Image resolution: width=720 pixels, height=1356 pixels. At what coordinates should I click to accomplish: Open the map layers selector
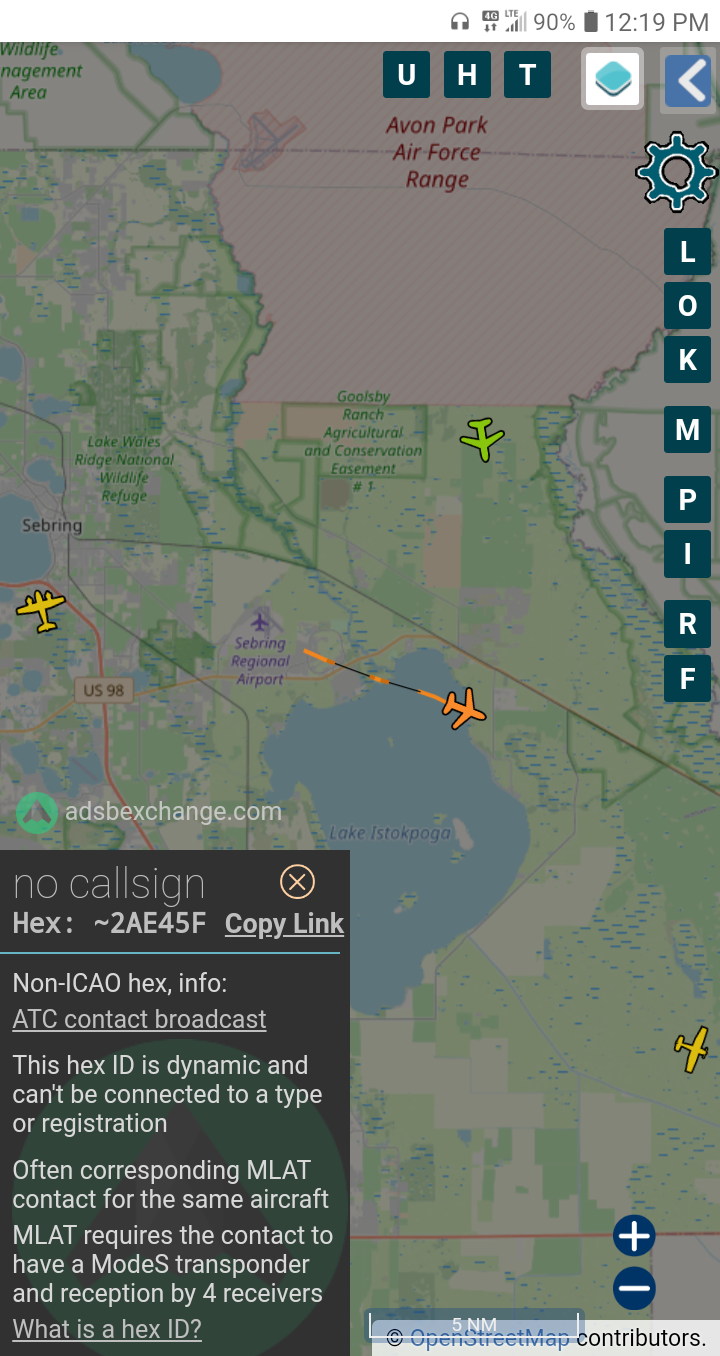(613, 78)
